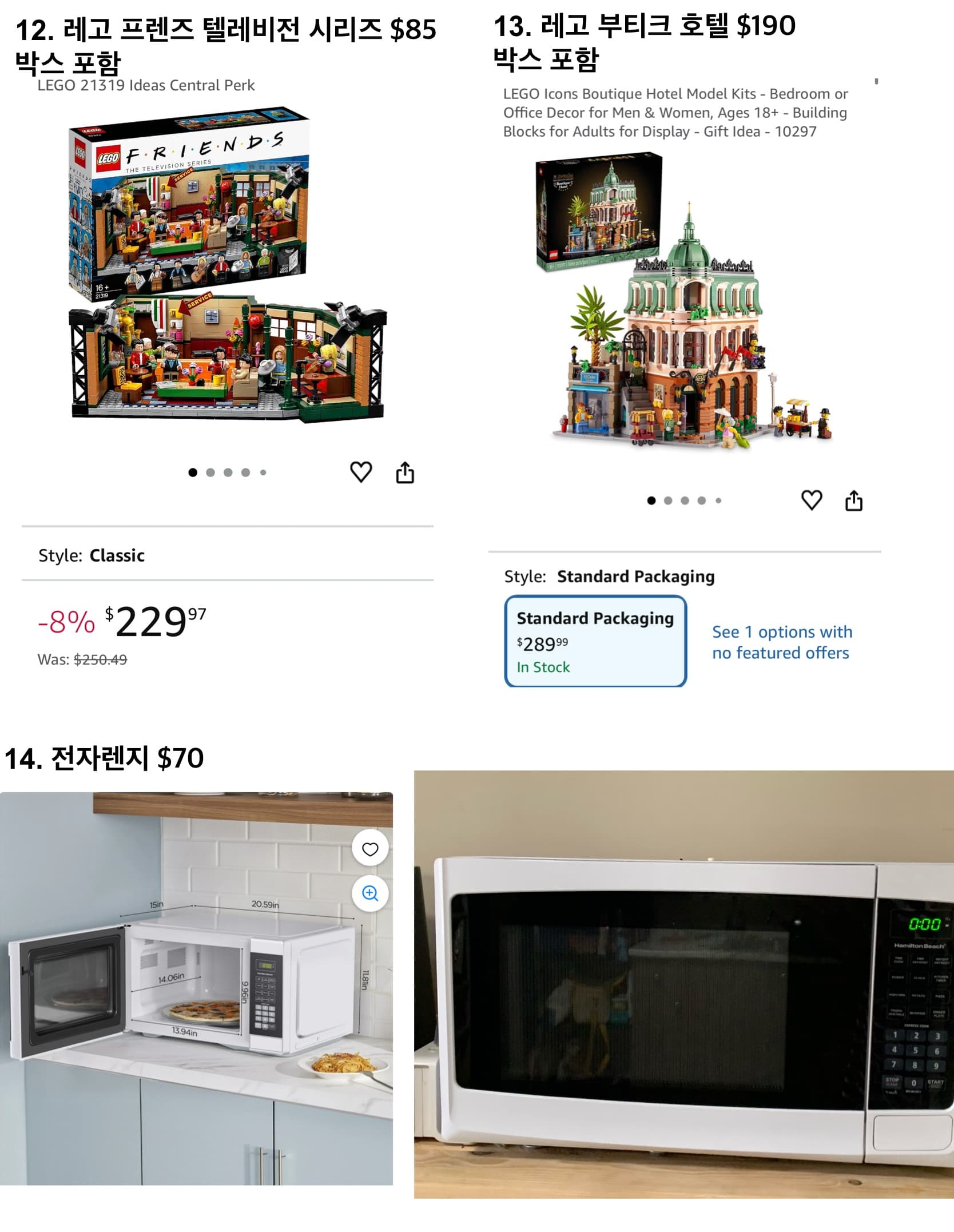Screen dimensions: 954x1232
Task: Select the last Boutique Hotel carousel dot
Action: point(718,500)
